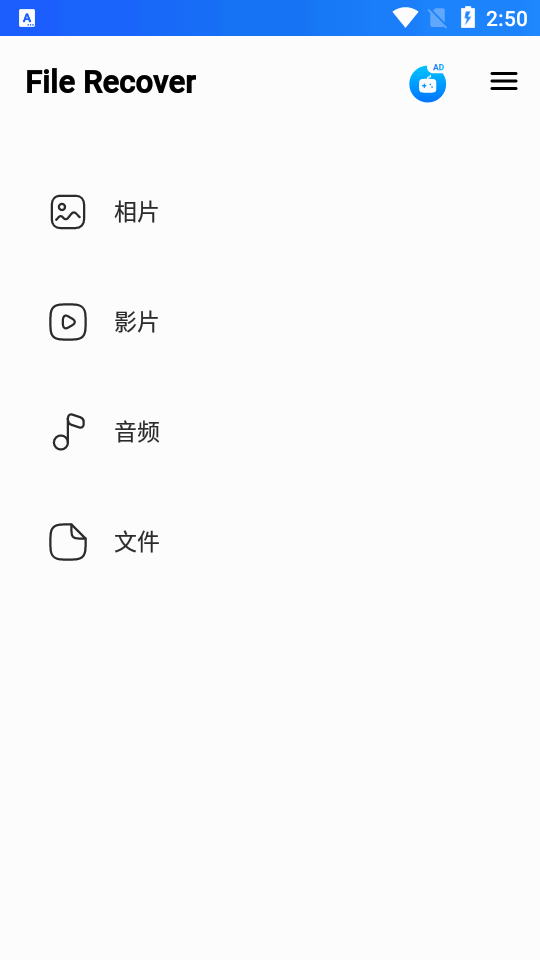Open the hamburger menu
The width and height of the screenshot is (540, 960).
point(504,81)
